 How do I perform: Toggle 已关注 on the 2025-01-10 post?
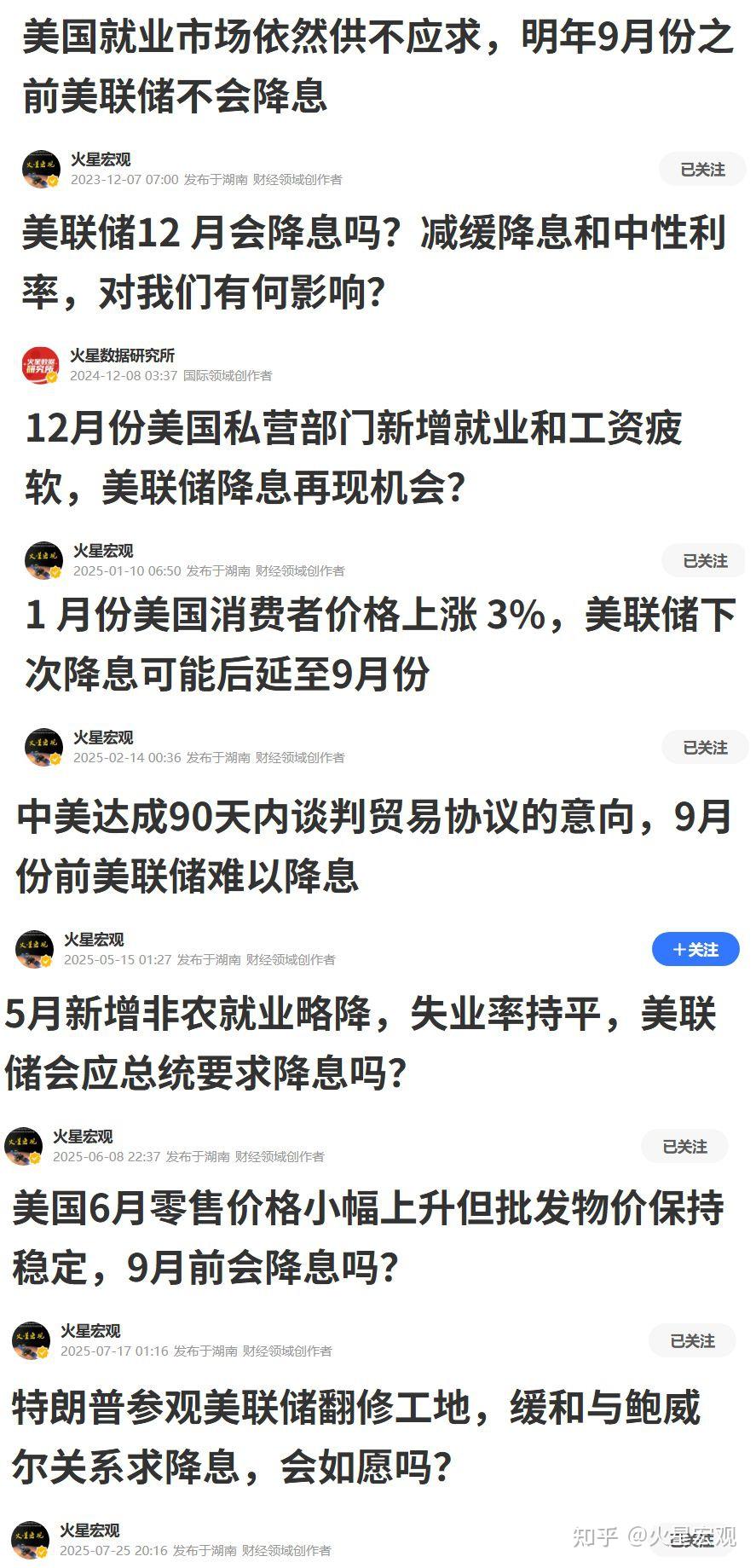(701, 560)
